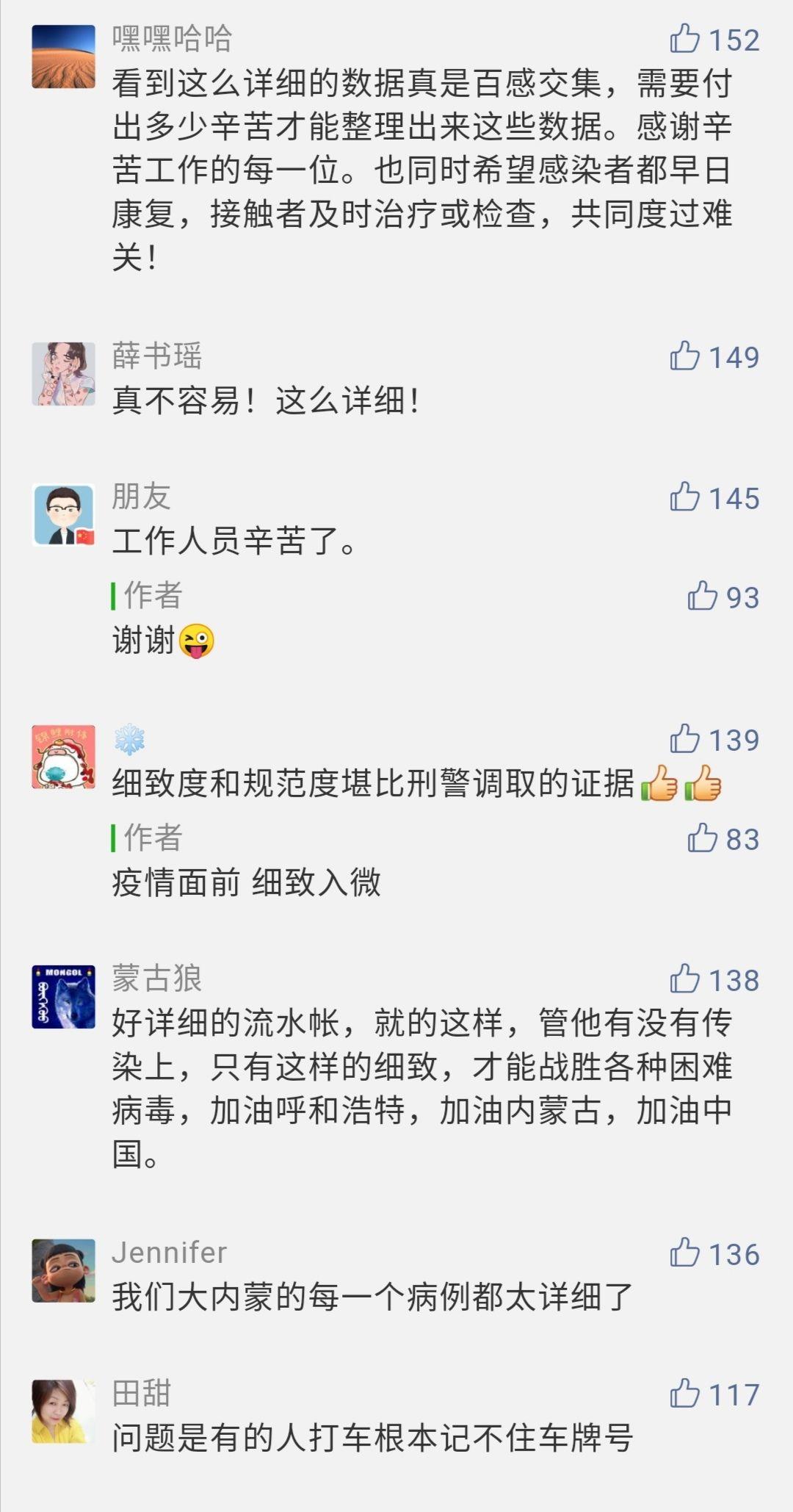
Task: Like 蒙古狼's comment
Action: point(684,979)
